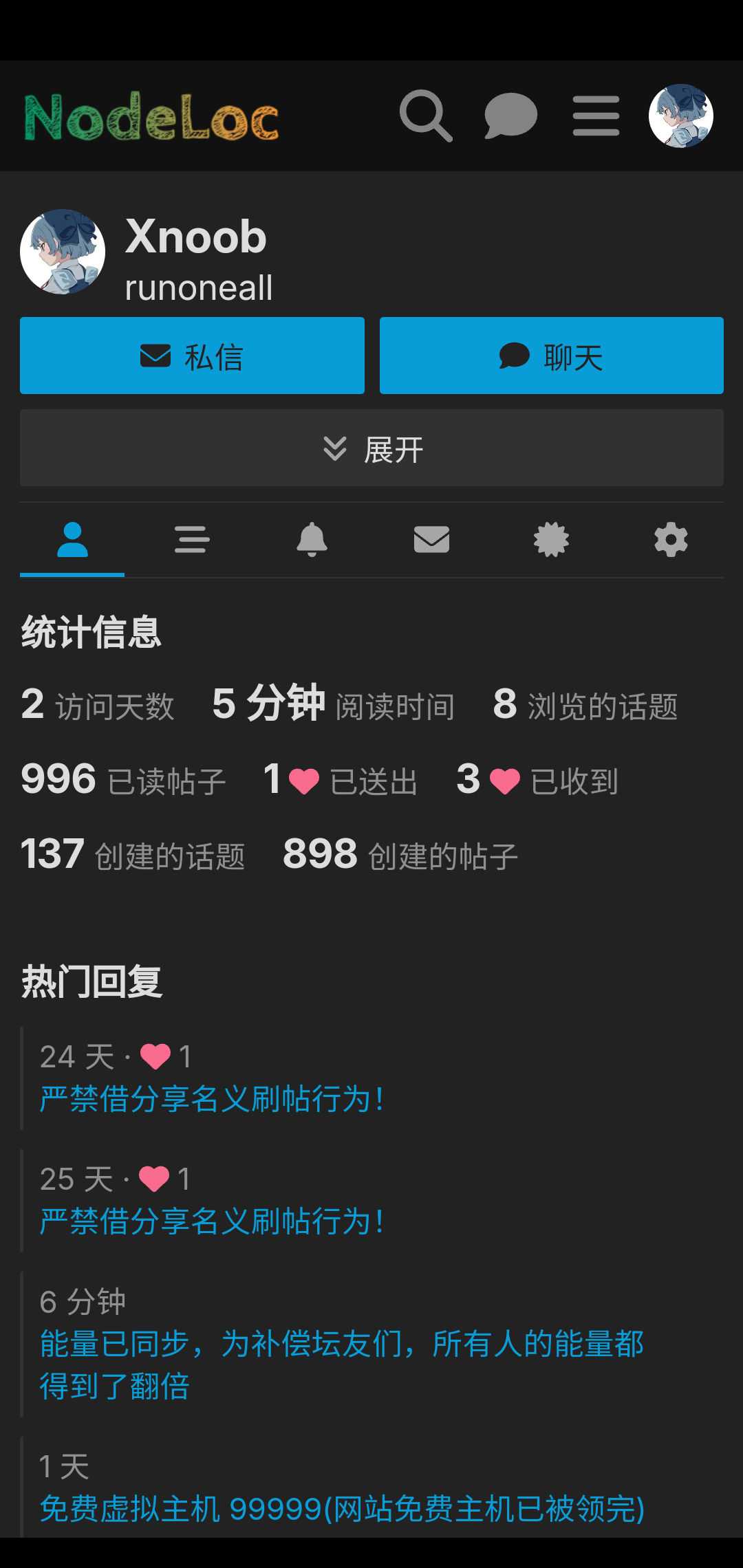This screenshot has height=1568, width=743.
Task: Open the hamburger menu in the header
Action: [596, 116]
